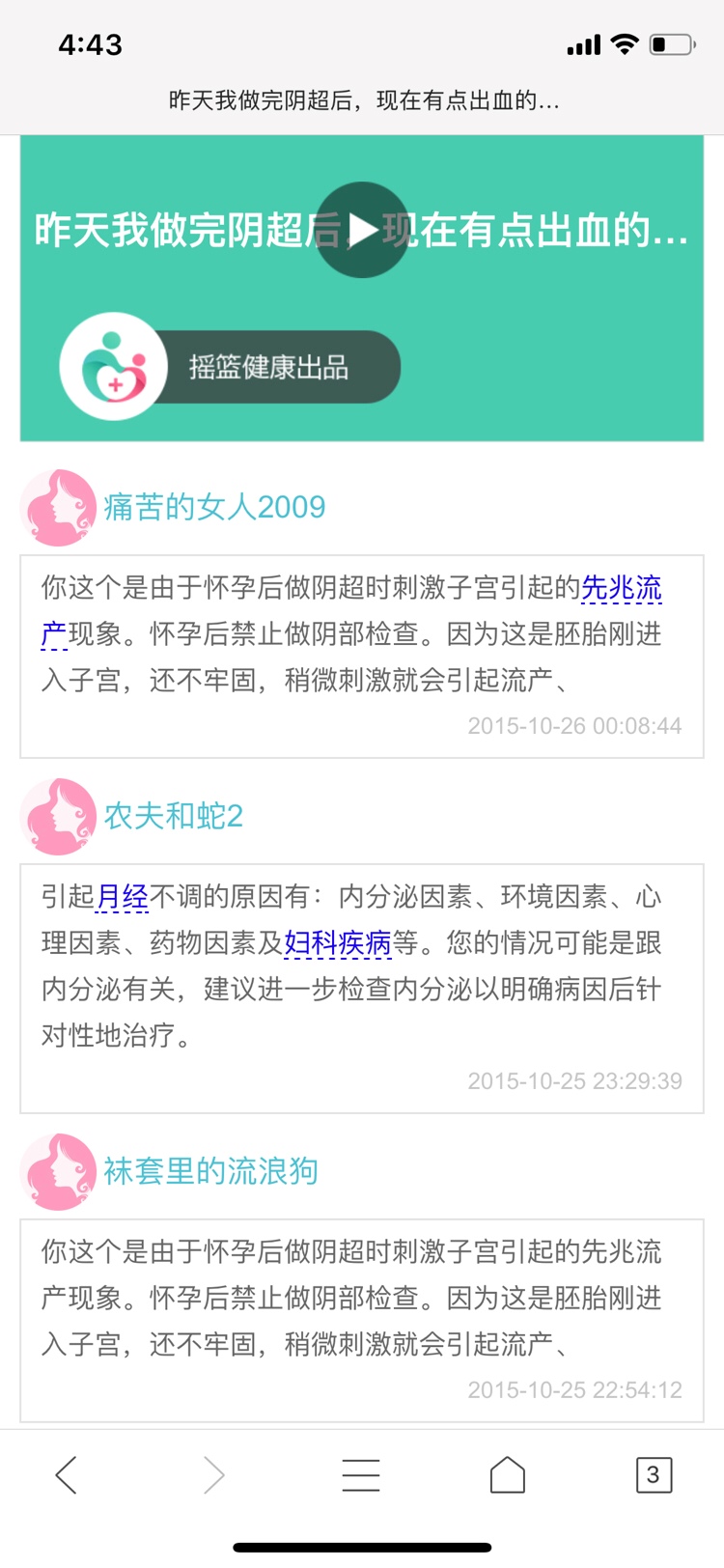Screen dimensions: 724x1568
Task: Go back to the previous page
Action: point(66,1474)
